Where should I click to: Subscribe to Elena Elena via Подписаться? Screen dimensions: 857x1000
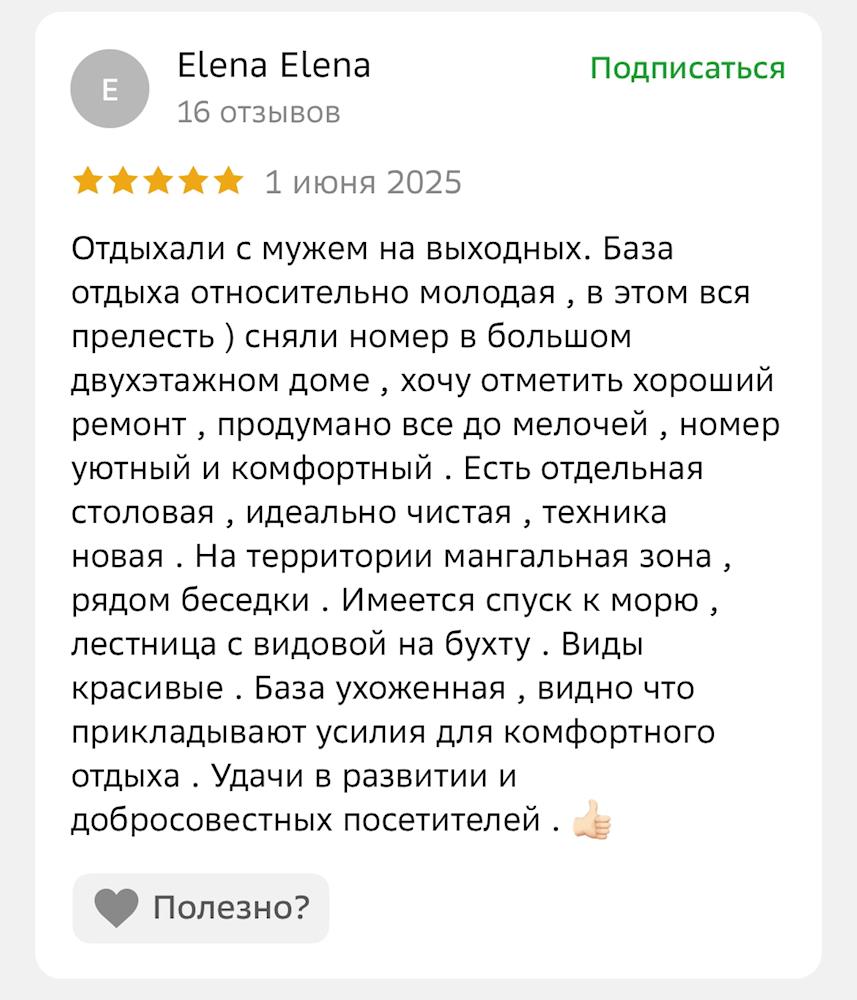click(x=687, y=69)
